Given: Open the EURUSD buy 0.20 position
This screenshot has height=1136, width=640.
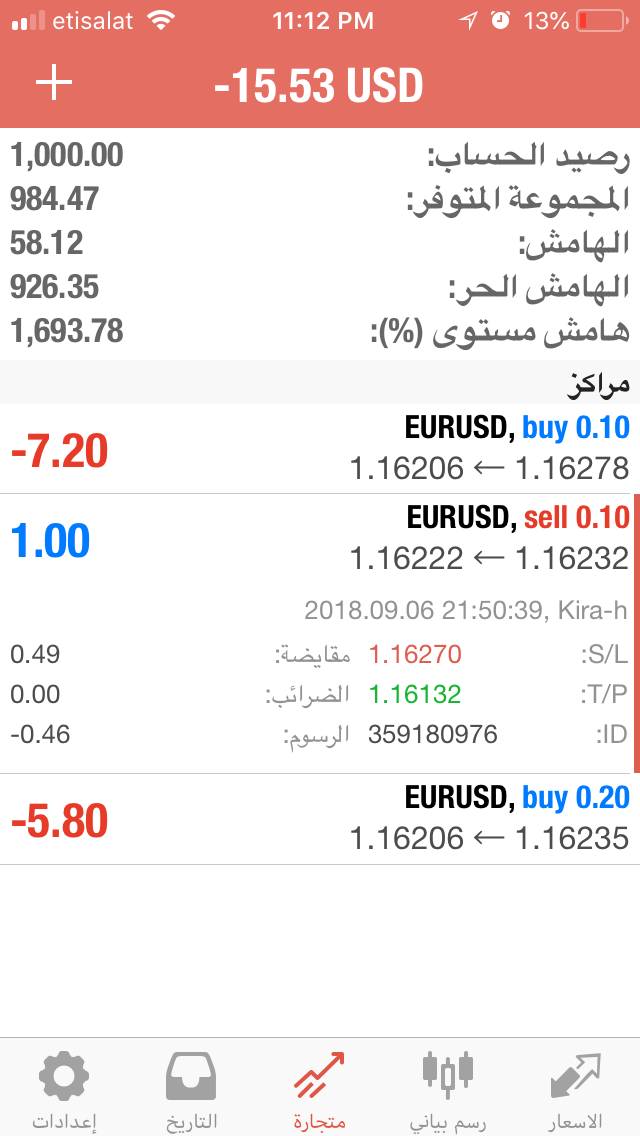Looking at the screenshot, I should pos(320,819).
